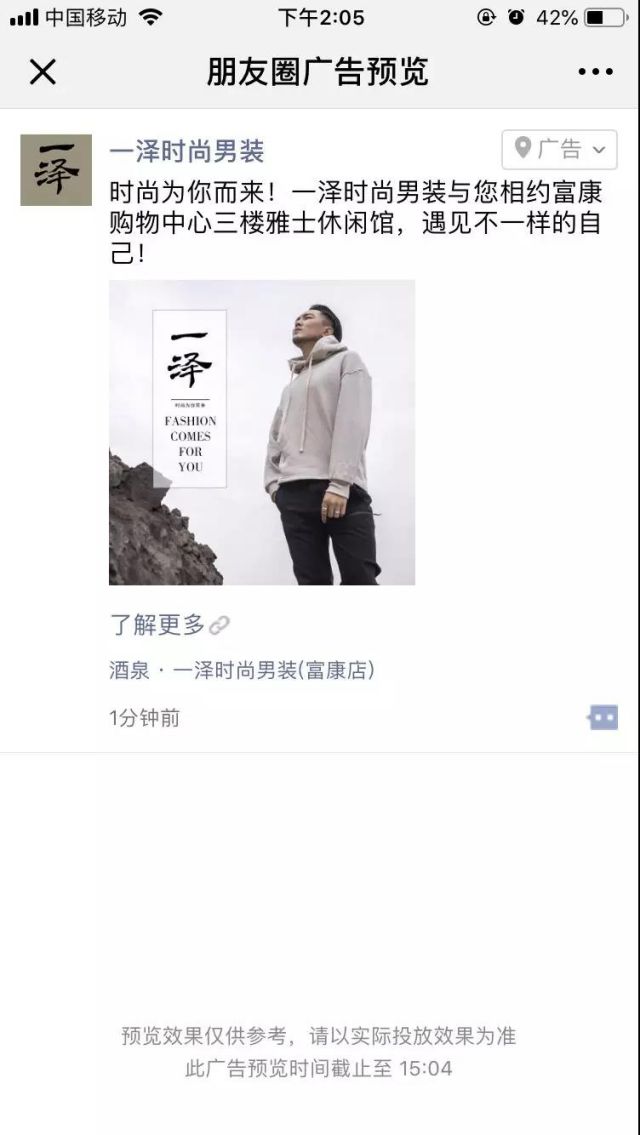Close the ad preview page
Viewport: 640px width, 1135px height.
[43, 72]
